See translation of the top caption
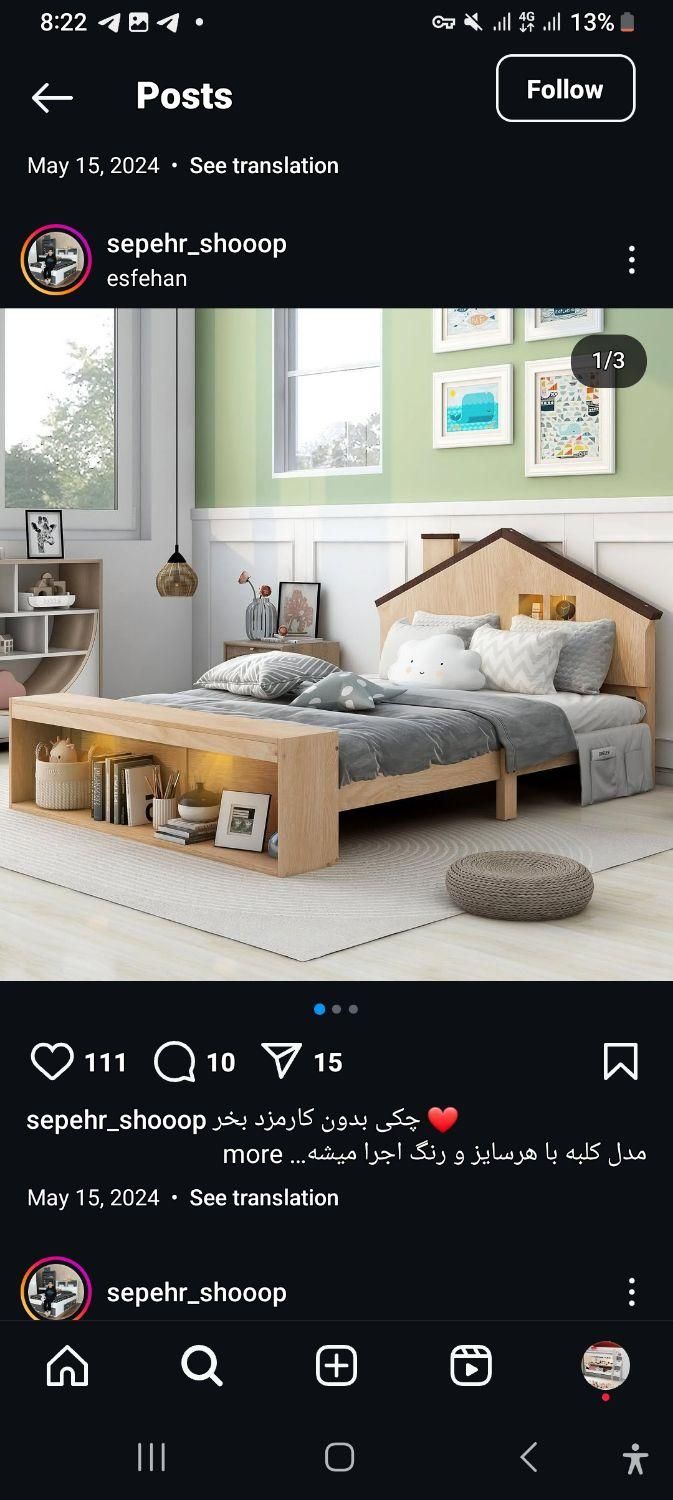The height and width of the screenshot is (1500, 673). pyautogui.click(x=264, y=165)
